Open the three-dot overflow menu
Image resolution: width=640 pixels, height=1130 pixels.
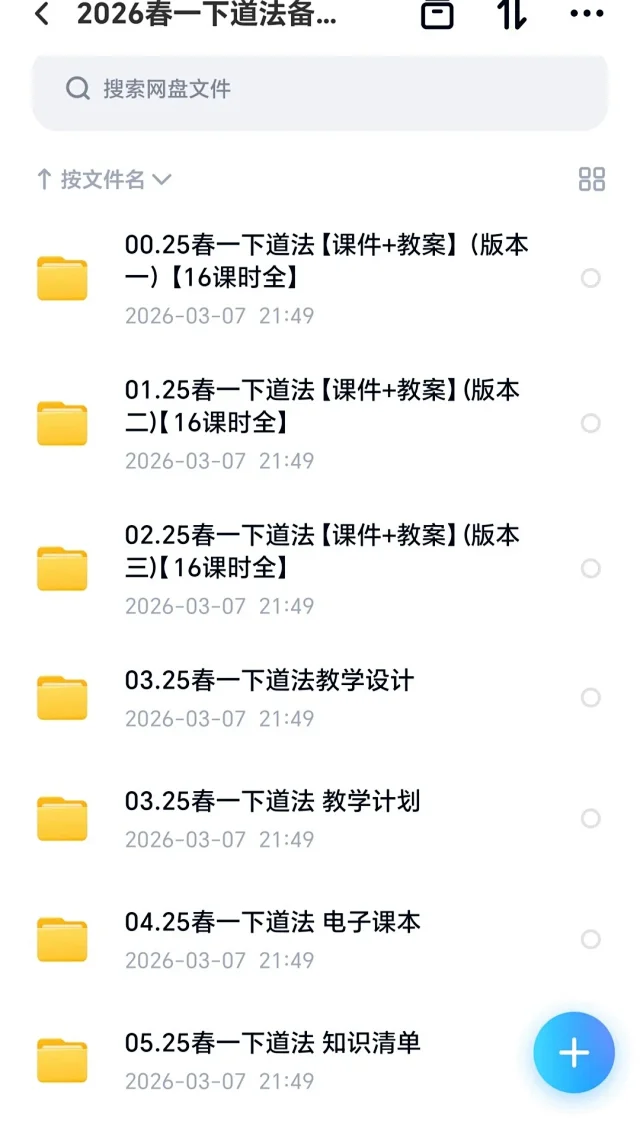[587, 14]
